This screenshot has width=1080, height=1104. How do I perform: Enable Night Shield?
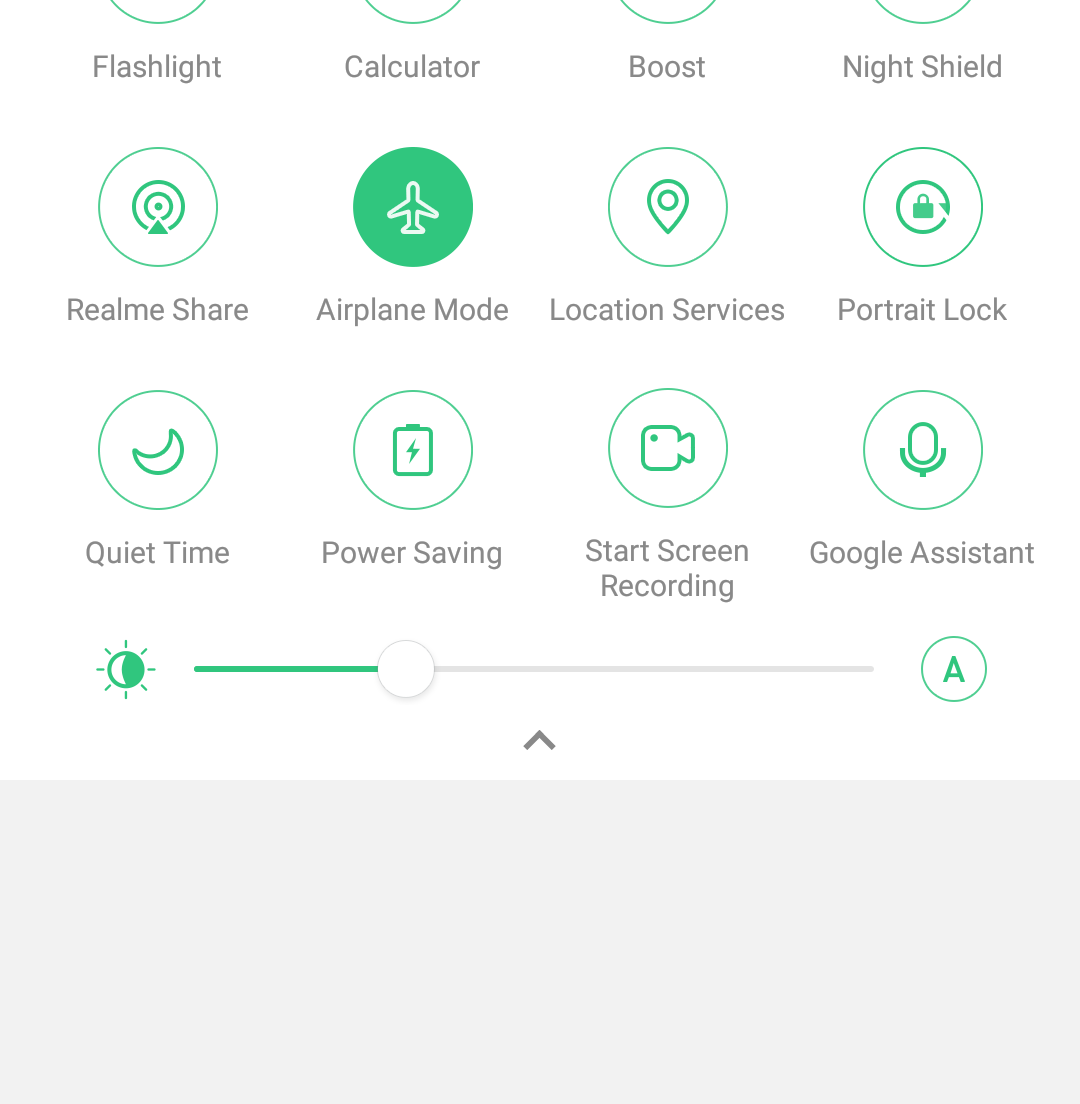(922, 12)
